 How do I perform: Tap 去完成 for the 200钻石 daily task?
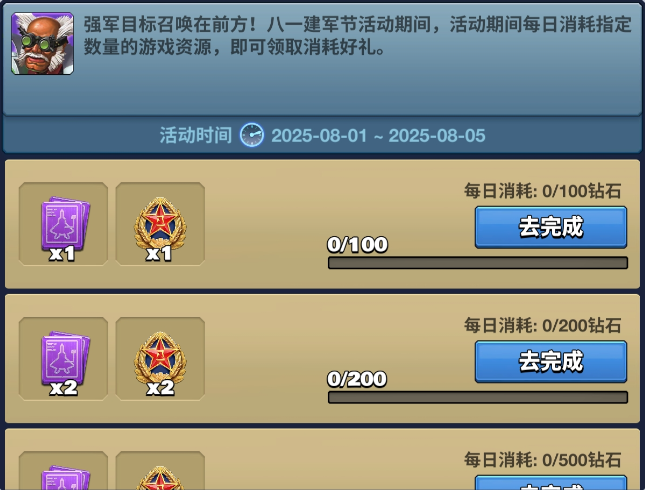(x=551, y=361)
